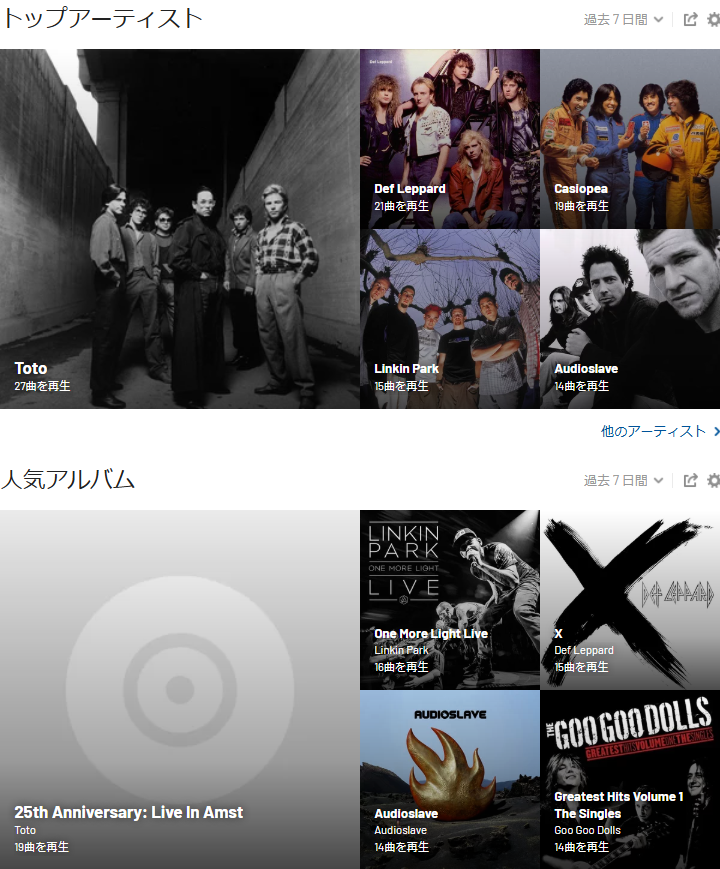Open settings gear for popular albums
Image resolution: width=720 pixels, height=869 pixels.
[x=713, y=480]
